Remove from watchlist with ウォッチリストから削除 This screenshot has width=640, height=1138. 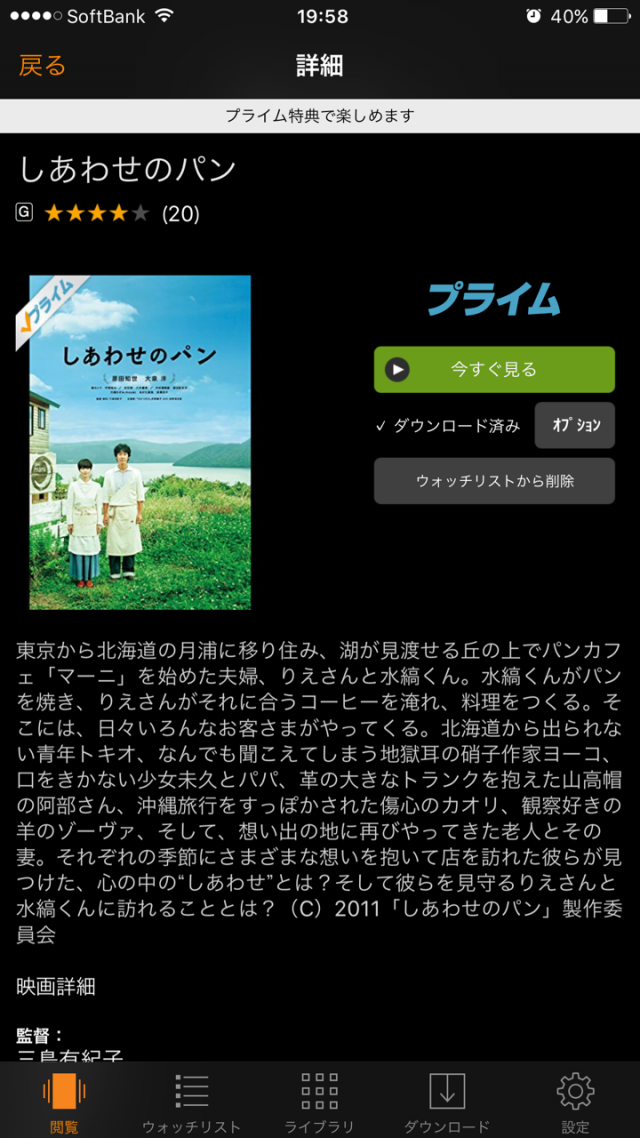[494, 480]
